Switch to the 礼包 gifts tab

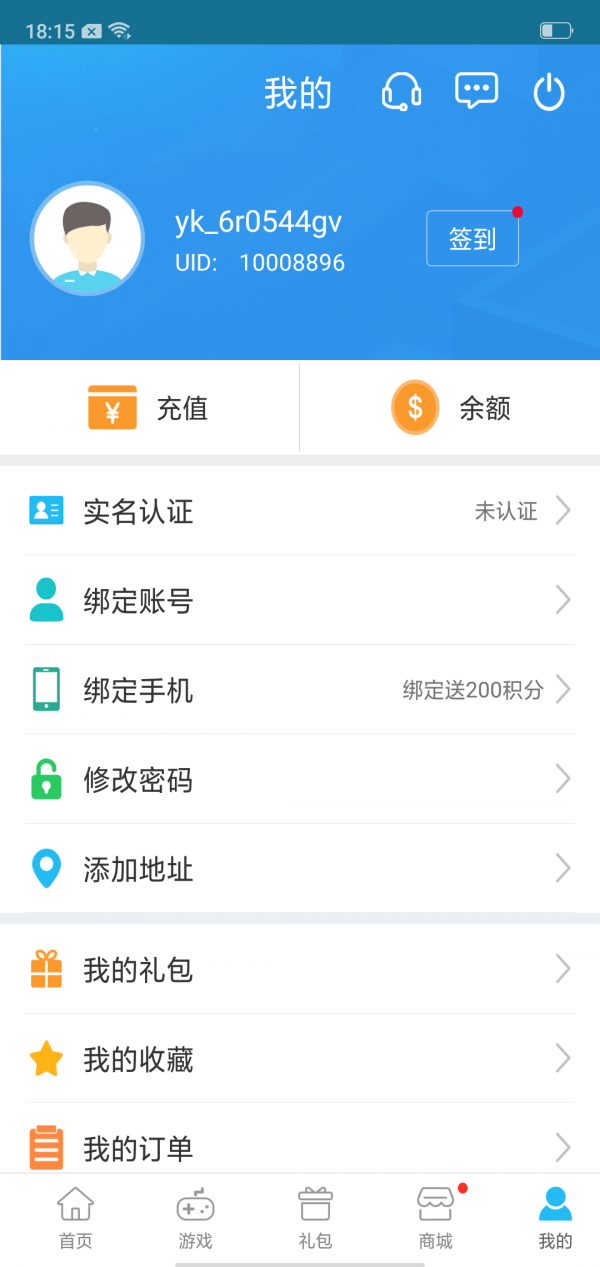click(x=315, y=1218)
